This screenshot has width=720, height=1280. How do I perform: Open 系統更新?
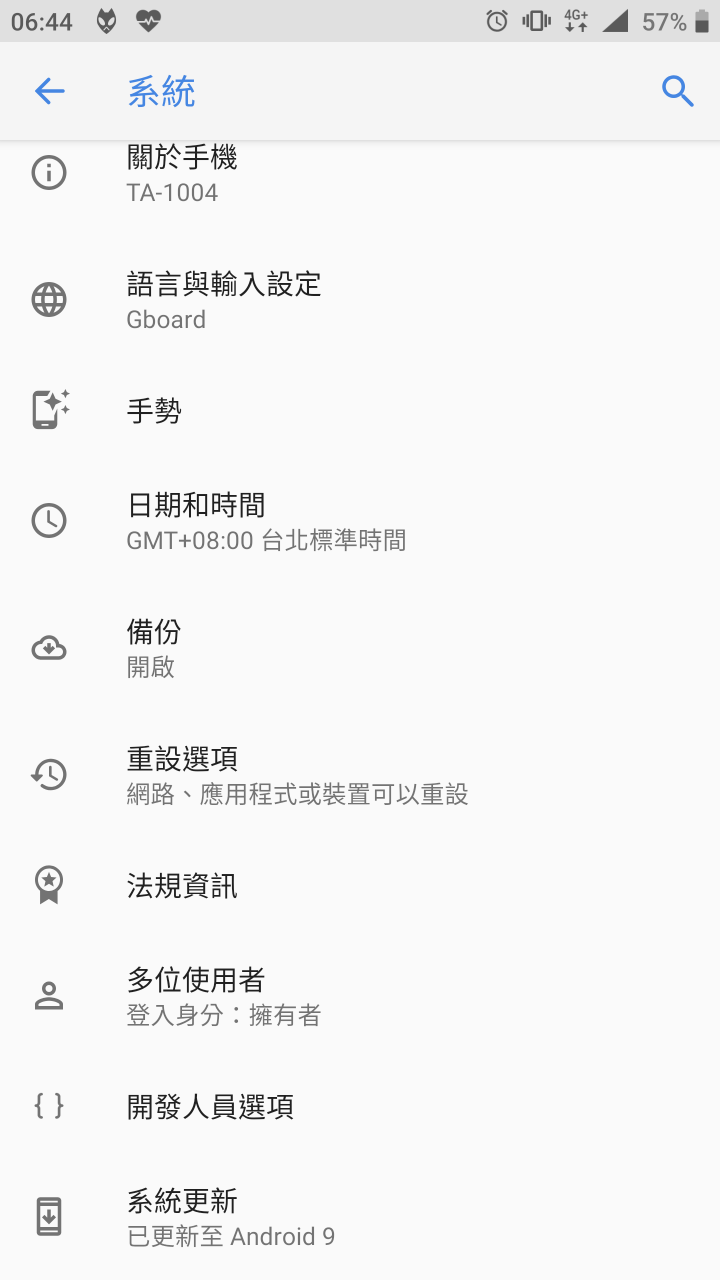360,1216
